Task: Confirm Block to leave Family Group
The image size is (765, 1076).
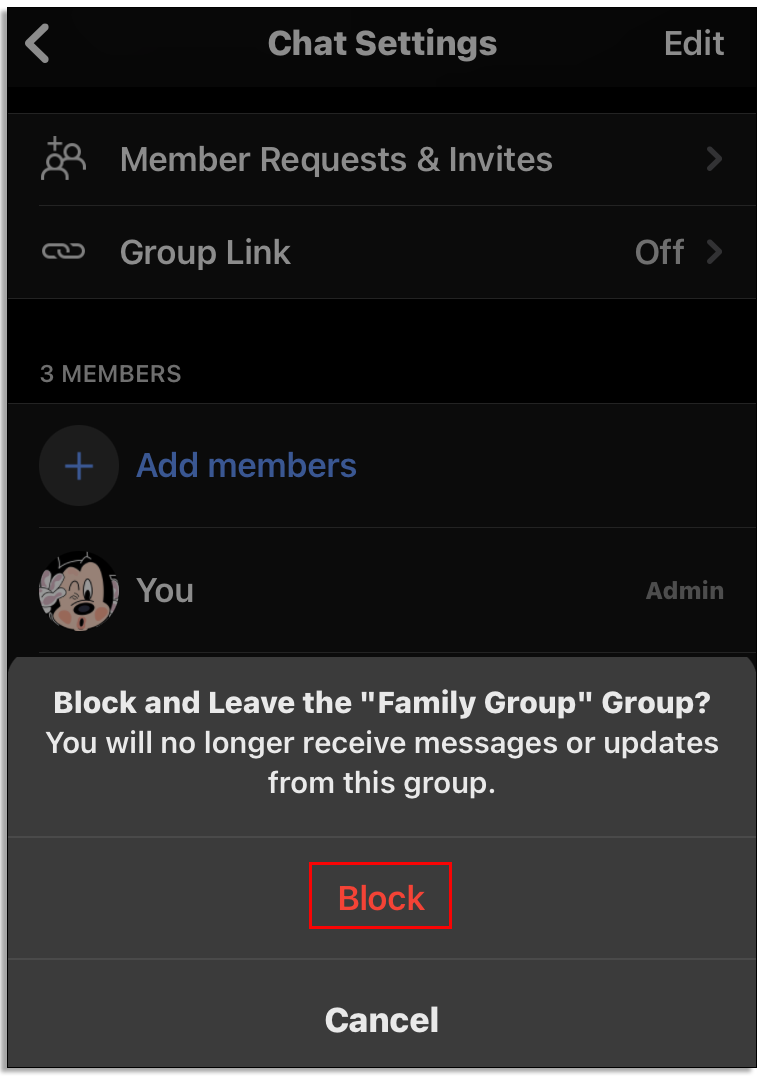Action: point(381,898)
